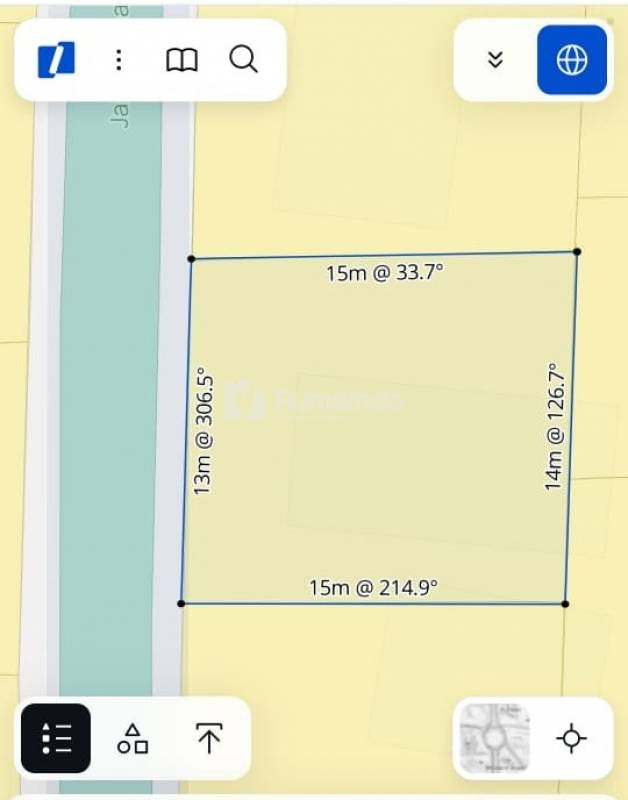Center the map on my location
The image size is (628, 800).
pos(571,739)
